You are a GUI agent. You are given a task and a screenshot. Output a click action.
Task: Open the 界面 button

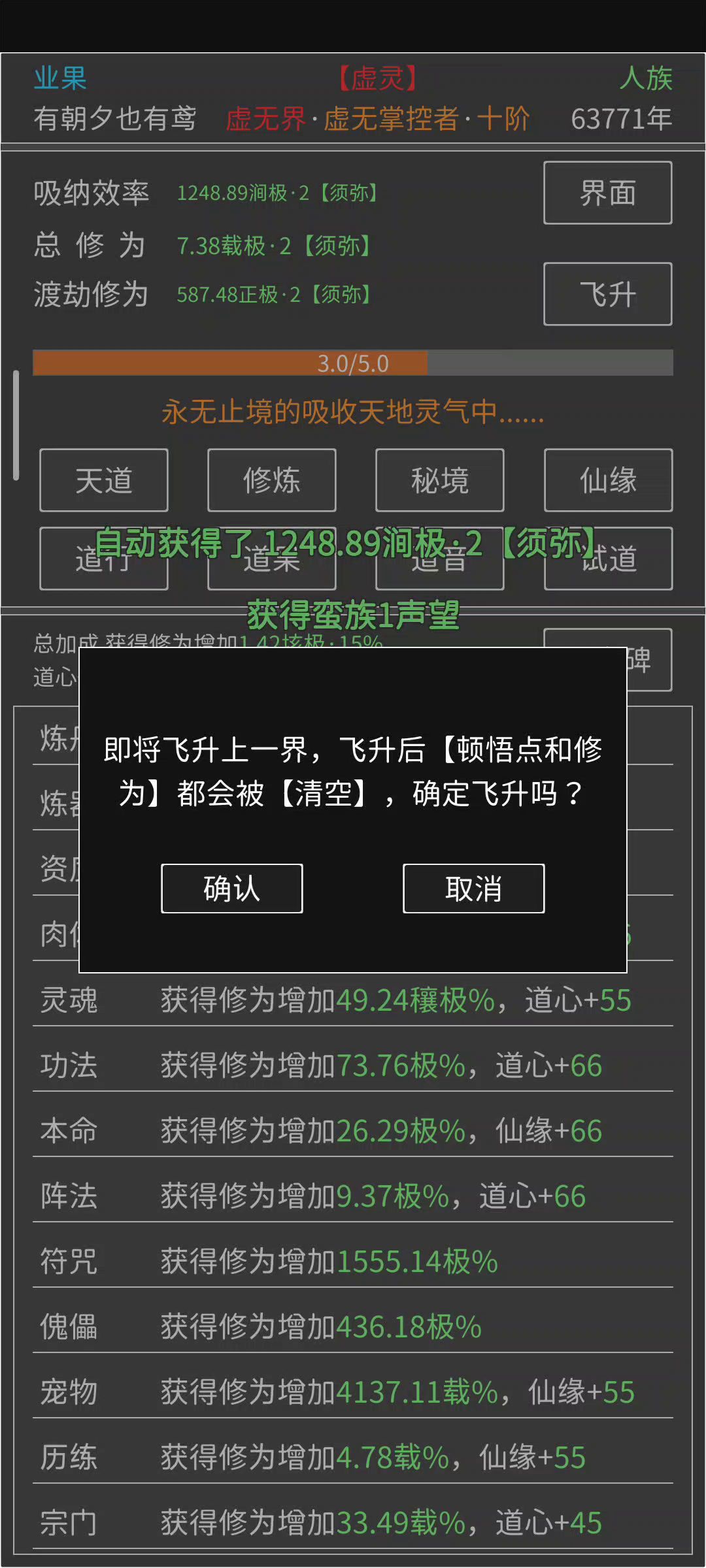tap(607, 193)
